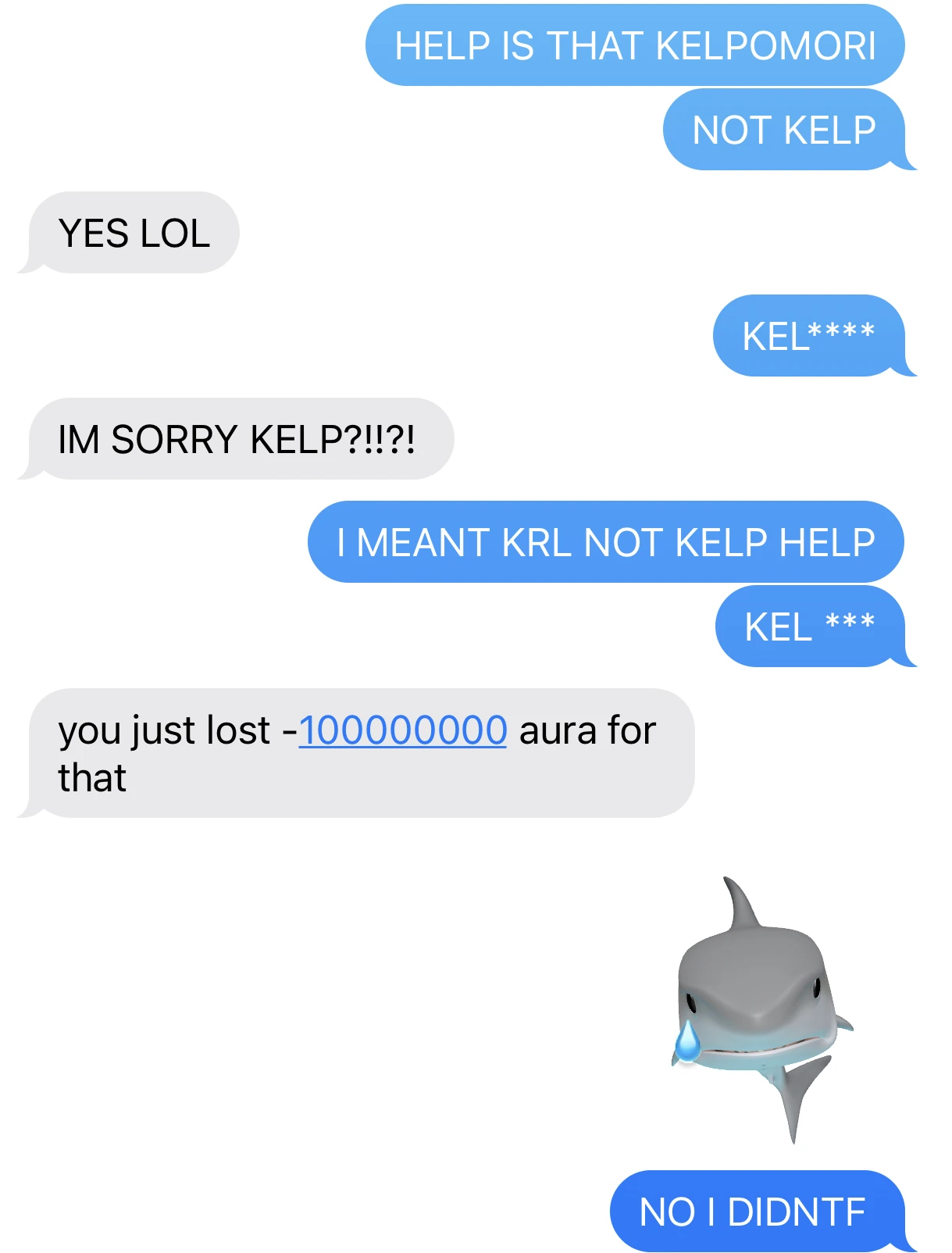The image size is (952, 1253).
Task: Click the I MEANT KRL NOT KELP HELP bubble
Action: (605, 541)
